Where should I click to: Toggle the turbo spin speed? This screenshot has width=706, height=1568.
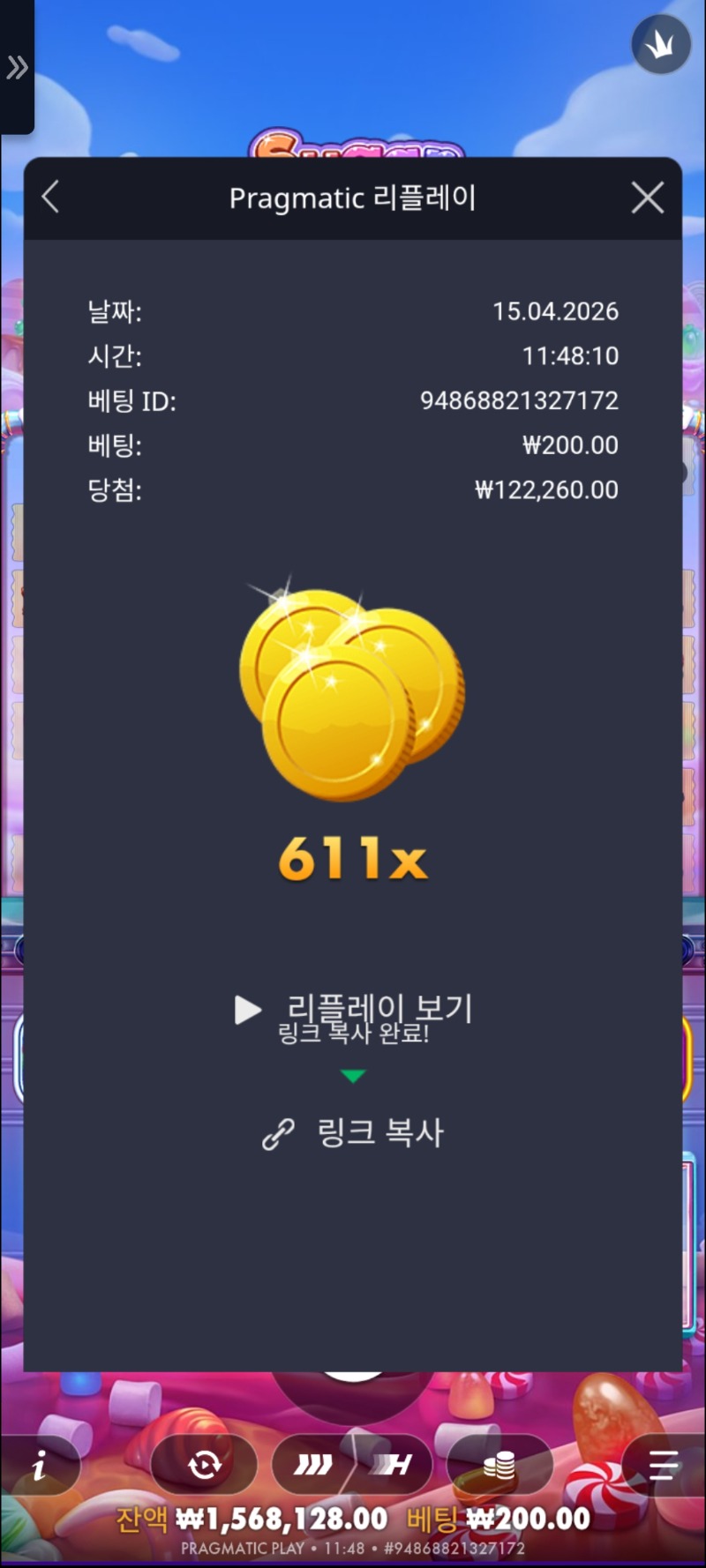[x=353, y=1466]
